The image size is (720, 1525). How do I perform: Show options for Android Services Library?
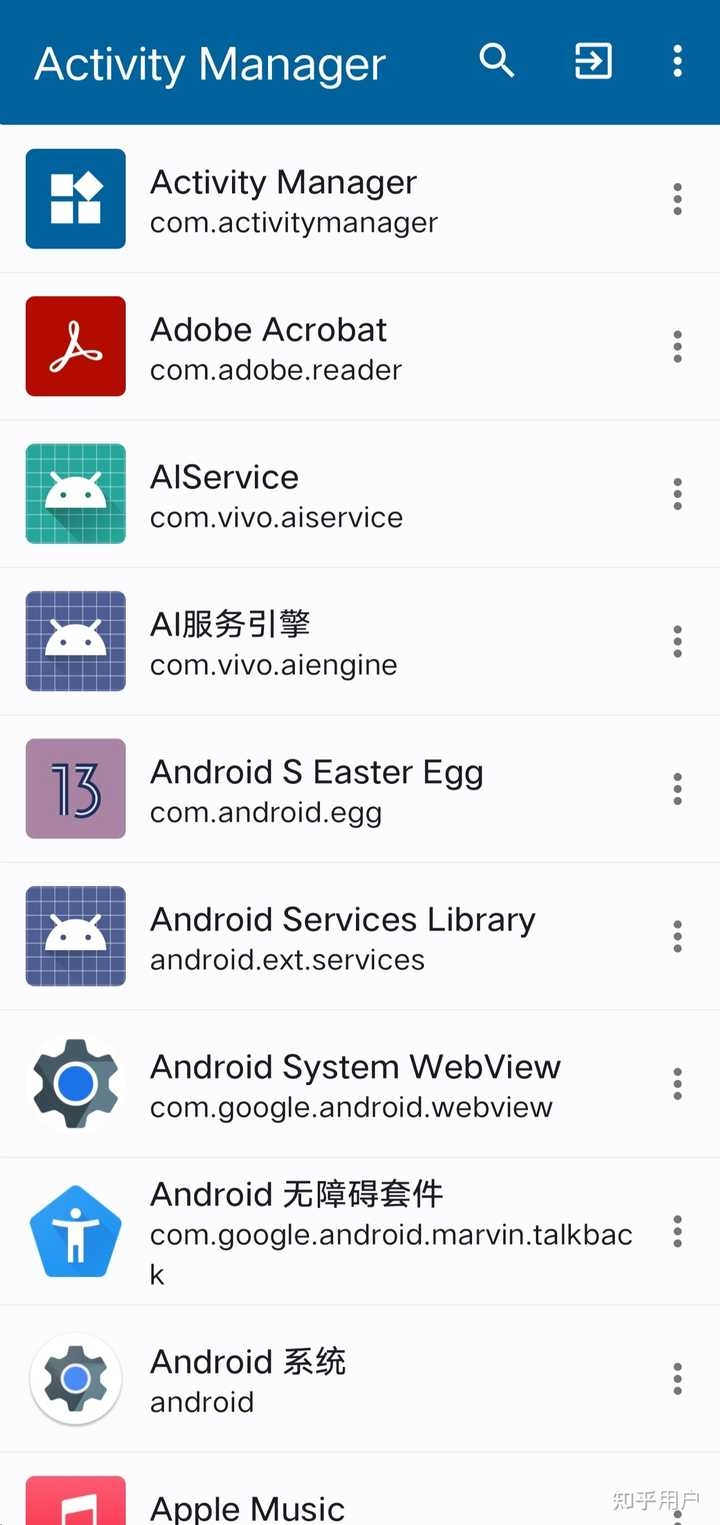point(677,936)
